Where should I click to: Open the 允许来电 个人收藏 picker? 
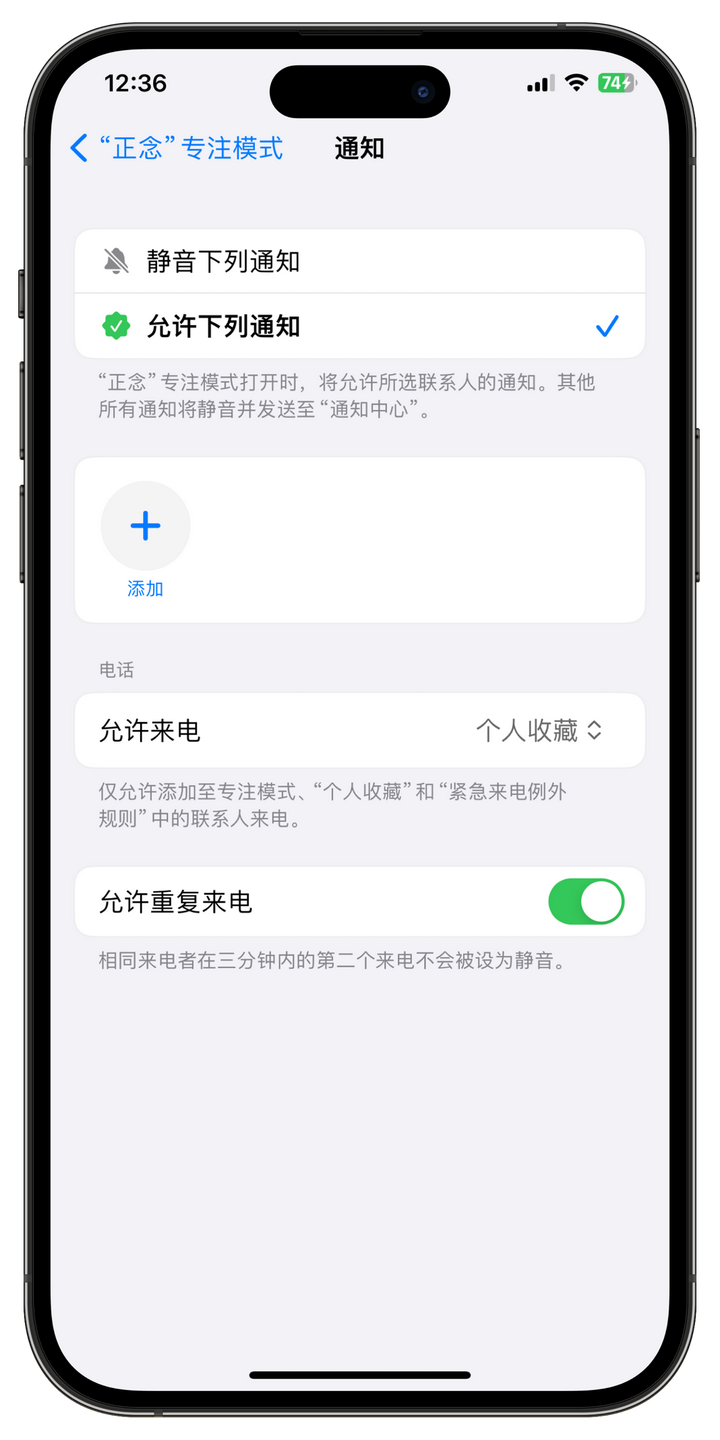pyautogui.click(x=360, y=731)
